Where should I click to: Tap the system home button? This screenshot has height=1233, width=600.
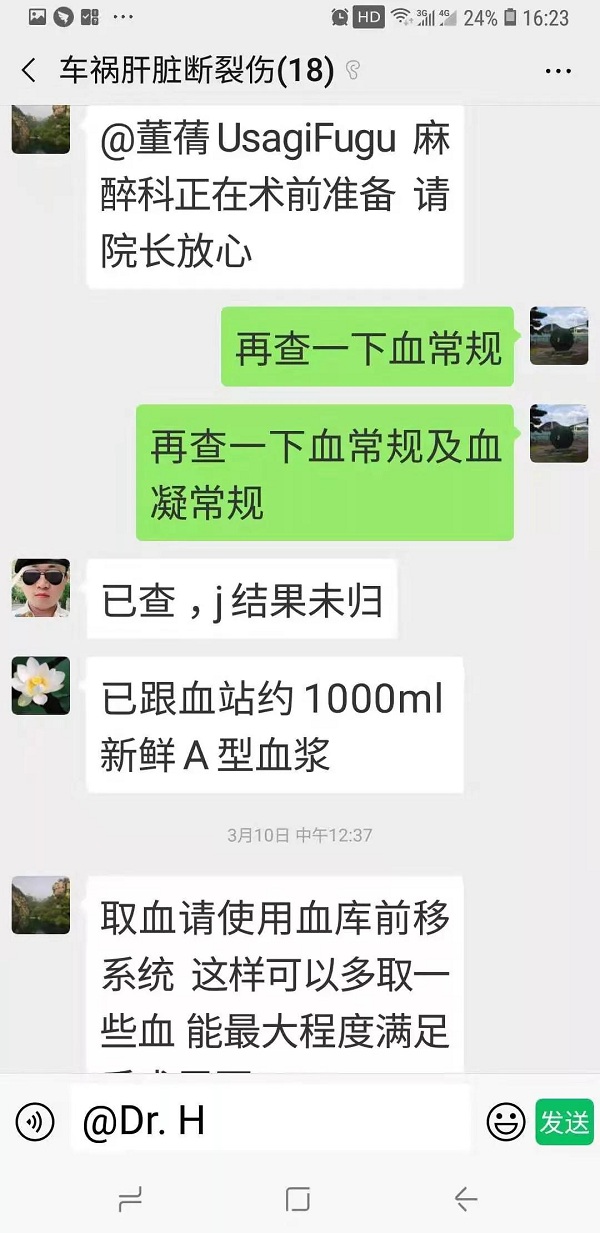[x=298, y=1198]
